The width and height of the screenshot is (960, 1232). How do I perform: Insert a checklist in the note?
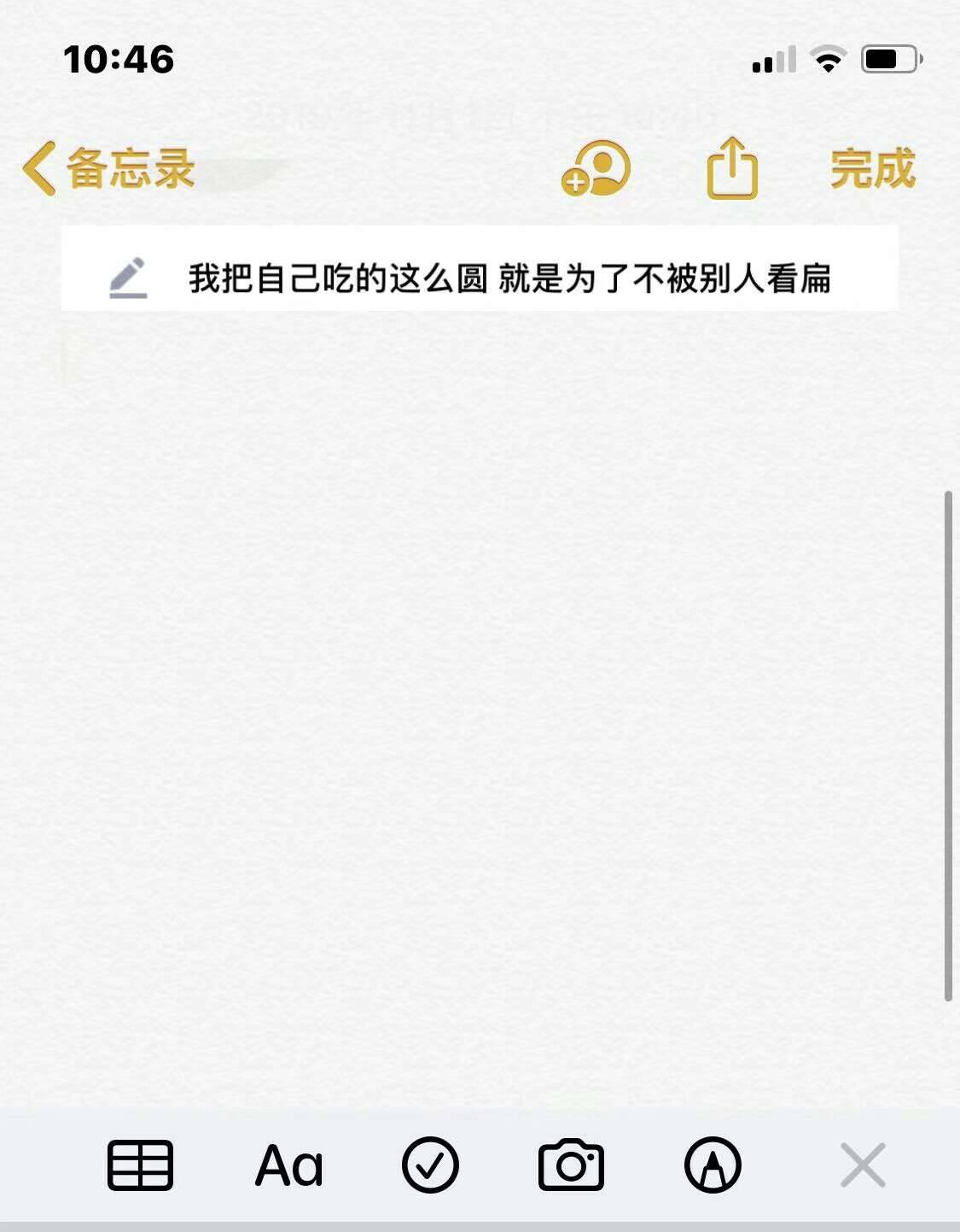[x=431, y=1163]
